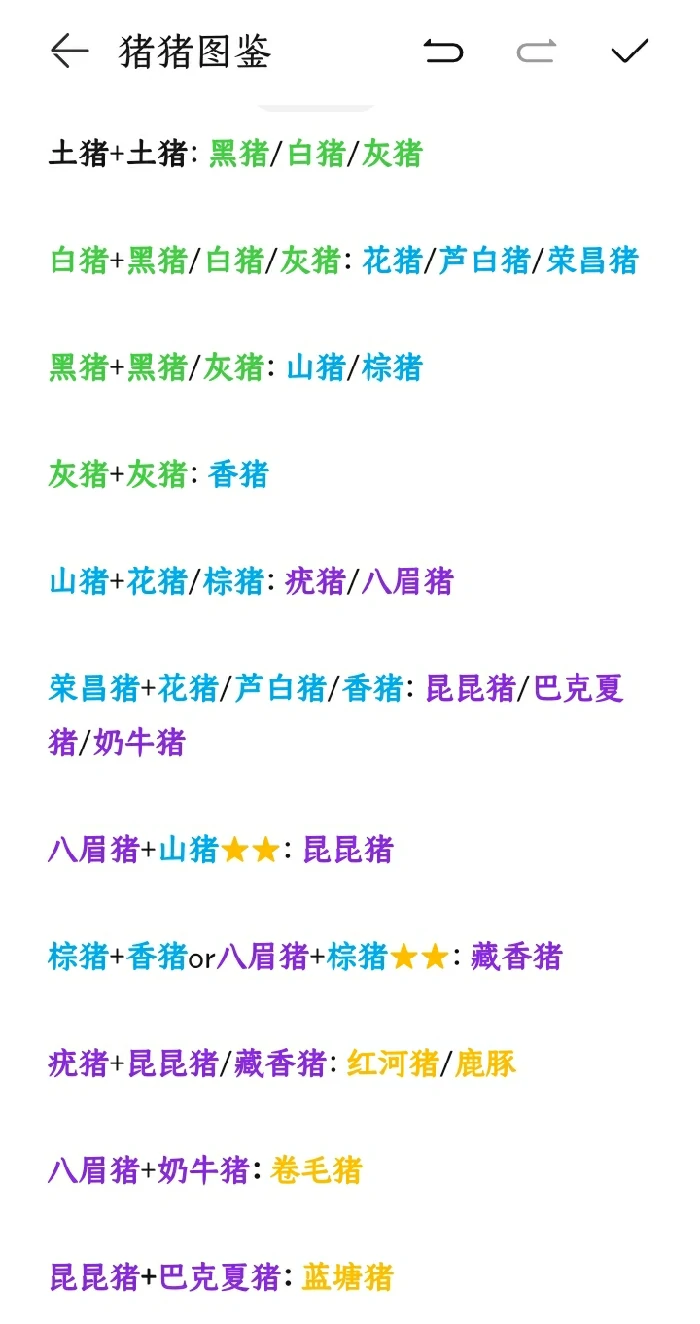Go back from the 猪猪图鉴 note

(69, 51)
